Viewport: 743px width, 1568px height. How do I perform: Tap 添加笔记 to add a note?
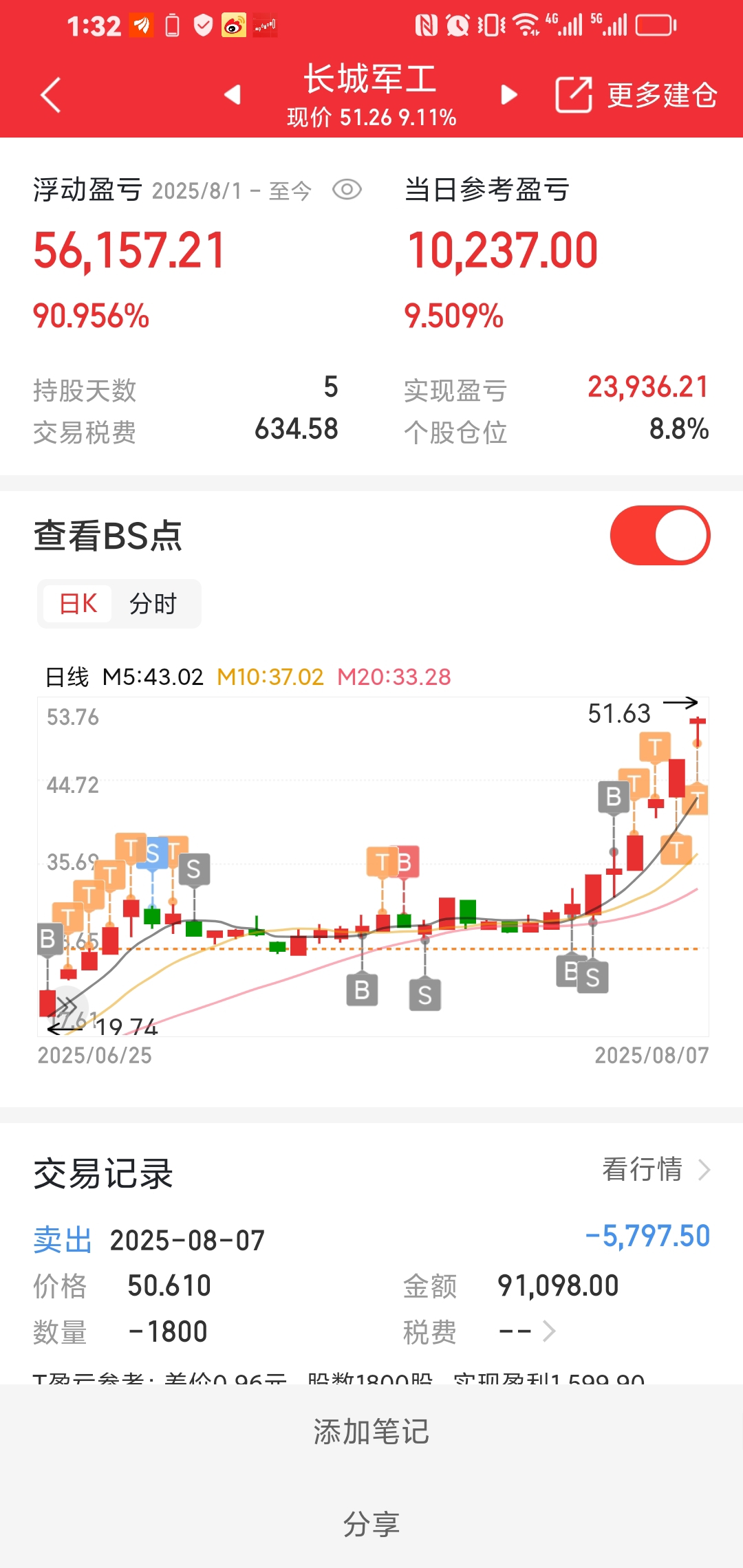point(371,1432)
